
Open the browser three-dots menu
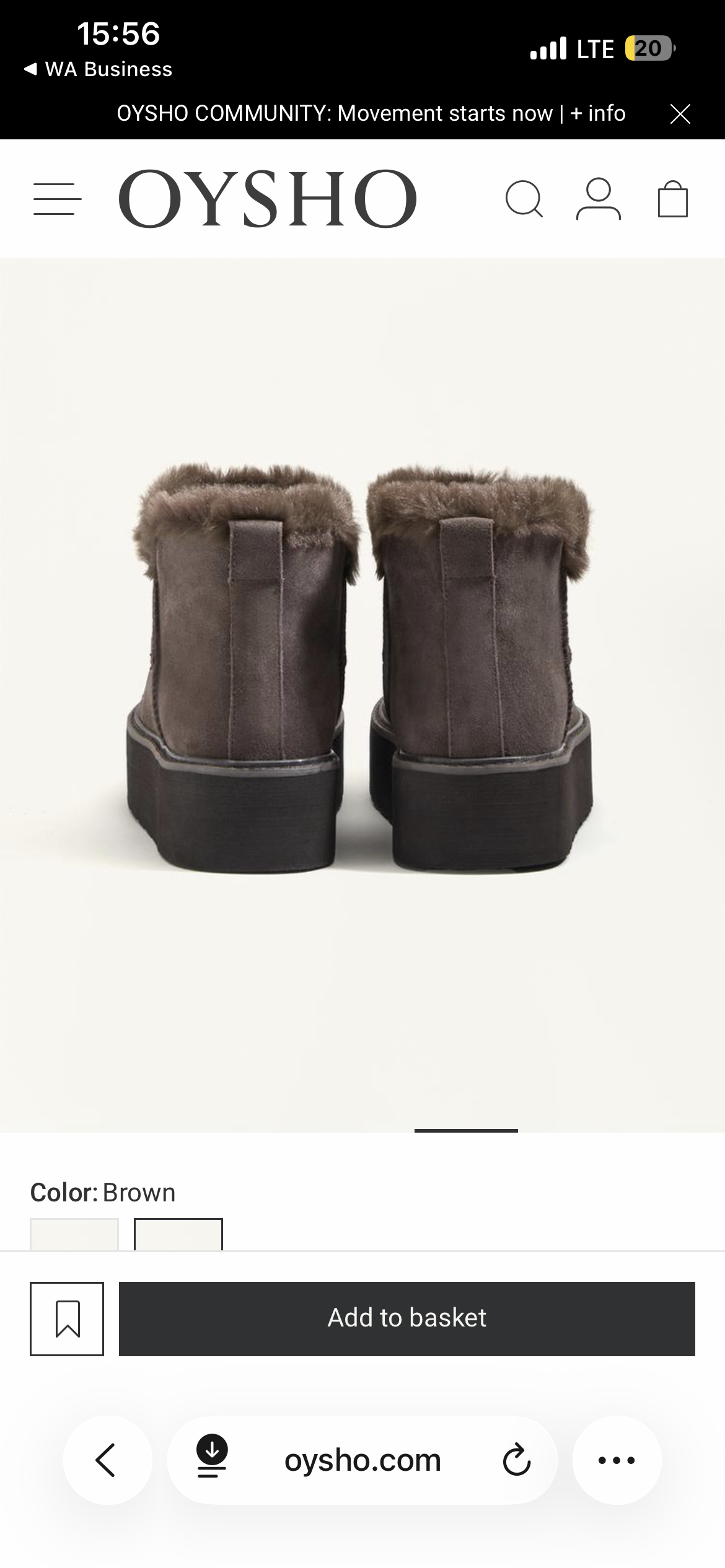click(617, 1460)
